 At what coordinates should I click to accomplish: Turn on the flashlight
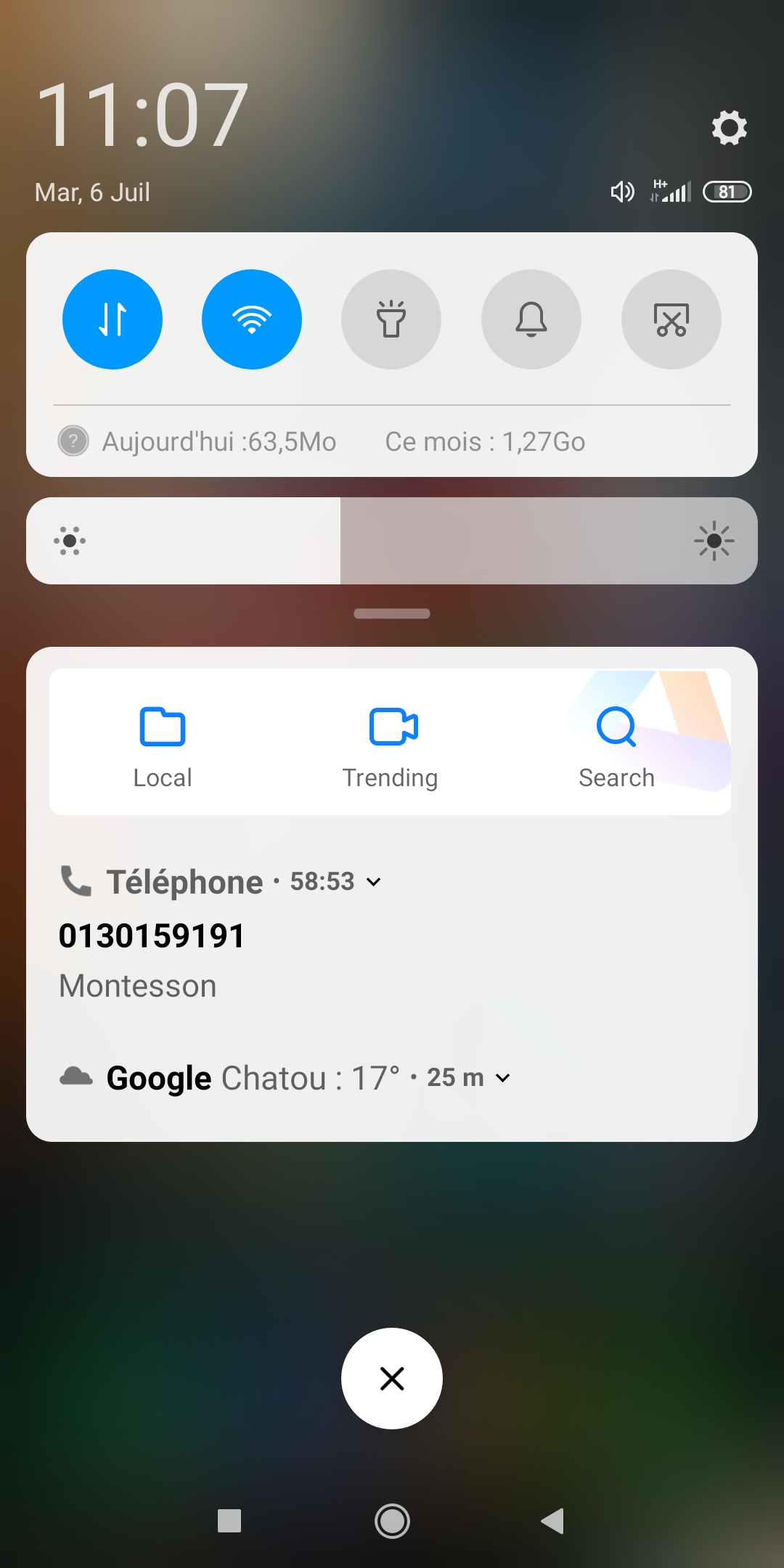tap(391, 319)
